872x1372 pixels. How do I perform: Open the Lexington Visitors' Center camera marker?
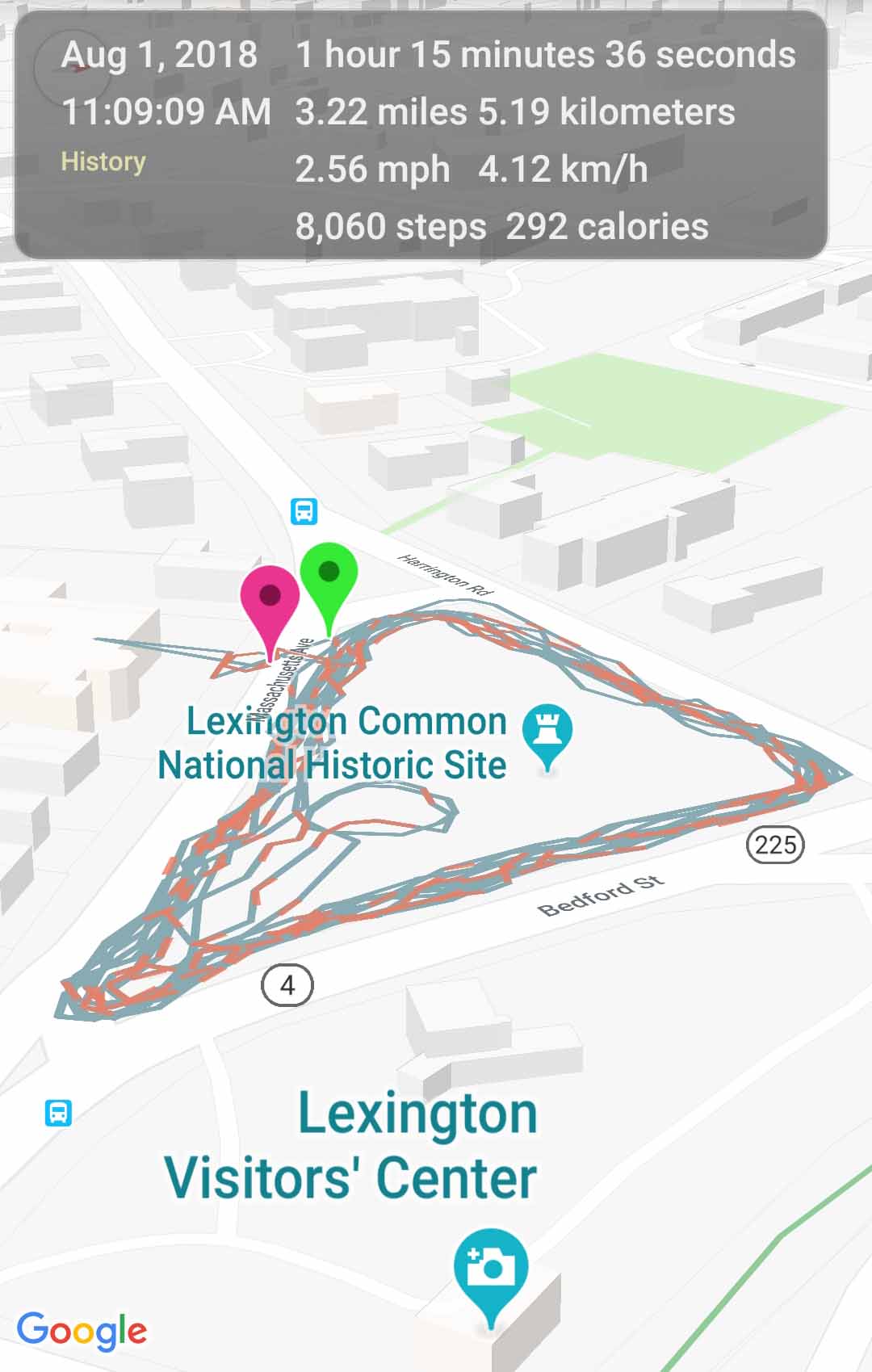[490, 1269]
